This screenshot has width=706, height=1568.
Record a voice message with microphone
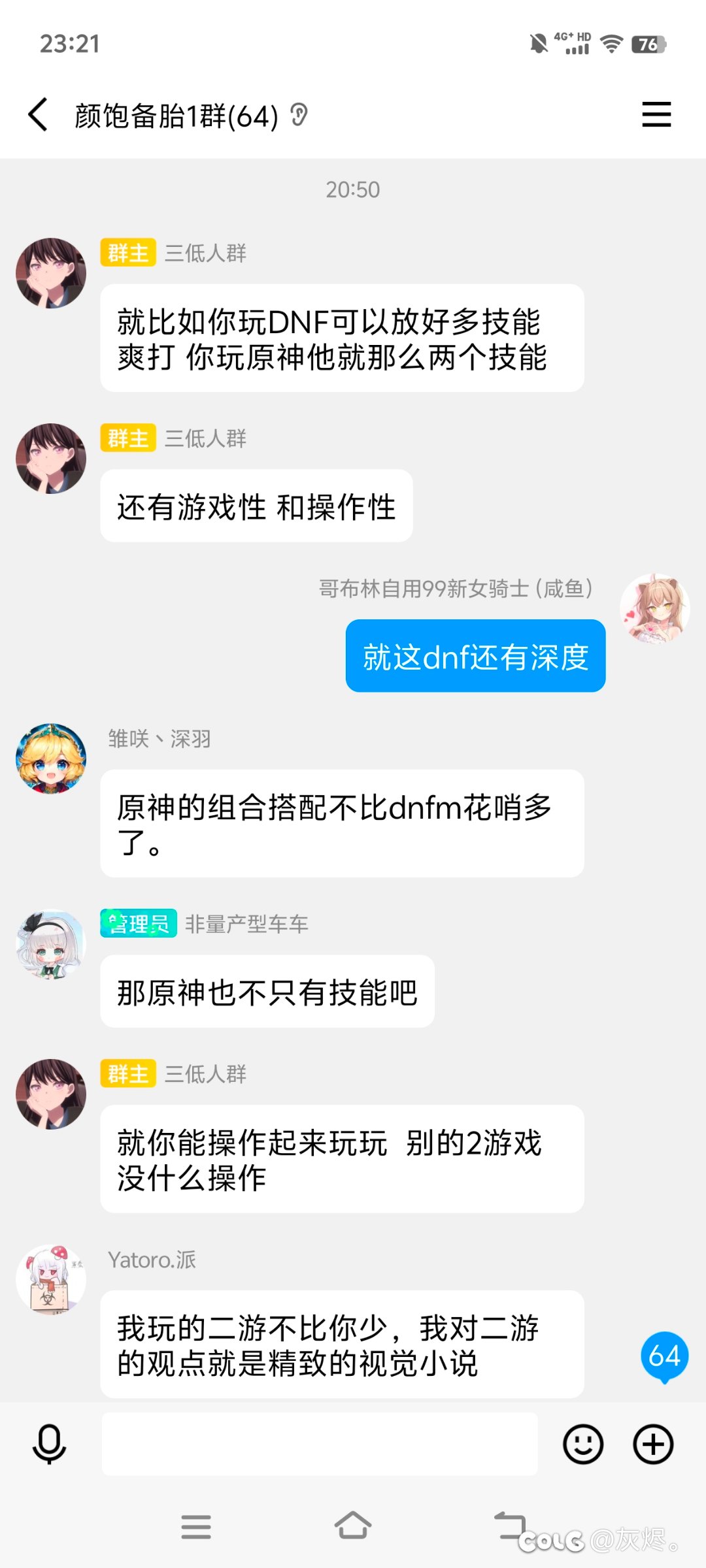[49, 1444]
